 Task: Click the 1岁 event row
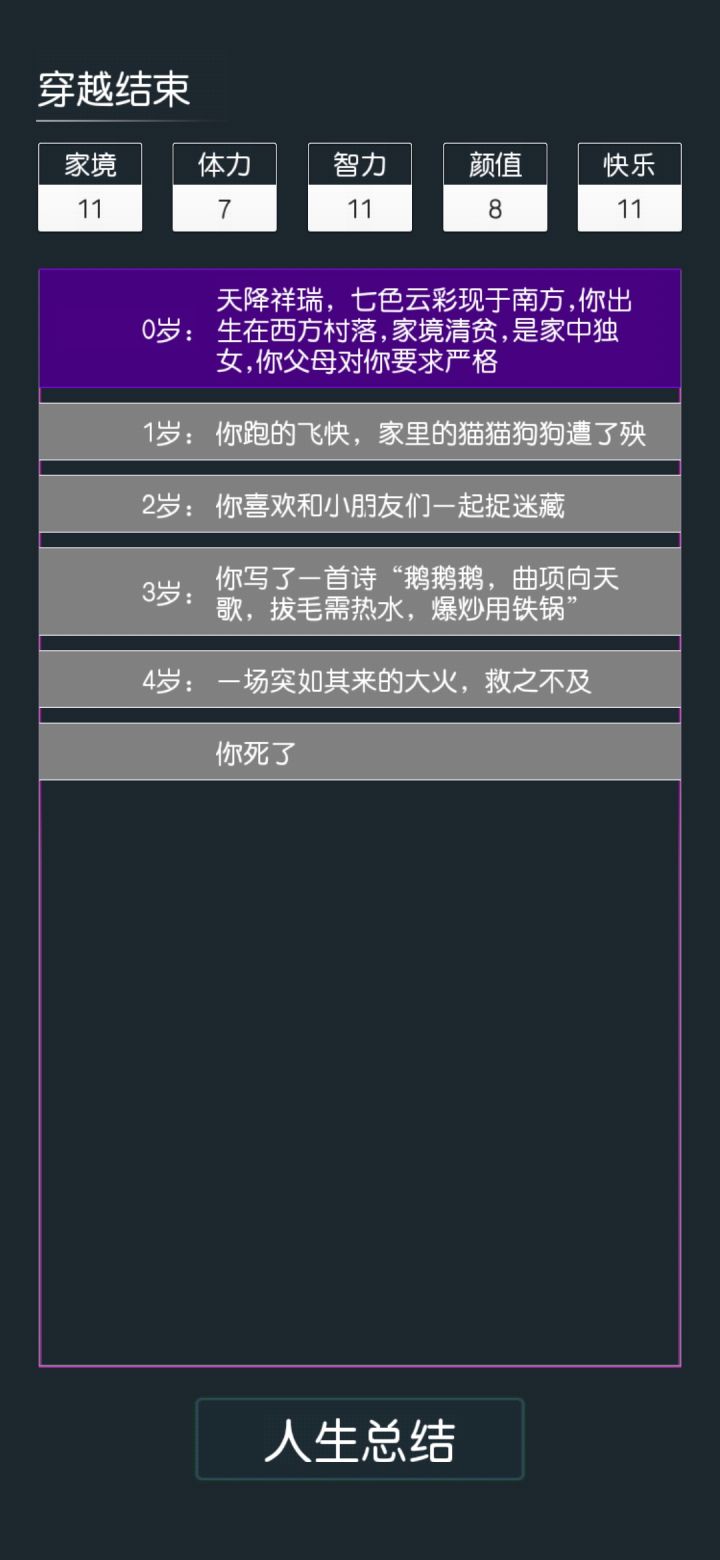(360, 430)
